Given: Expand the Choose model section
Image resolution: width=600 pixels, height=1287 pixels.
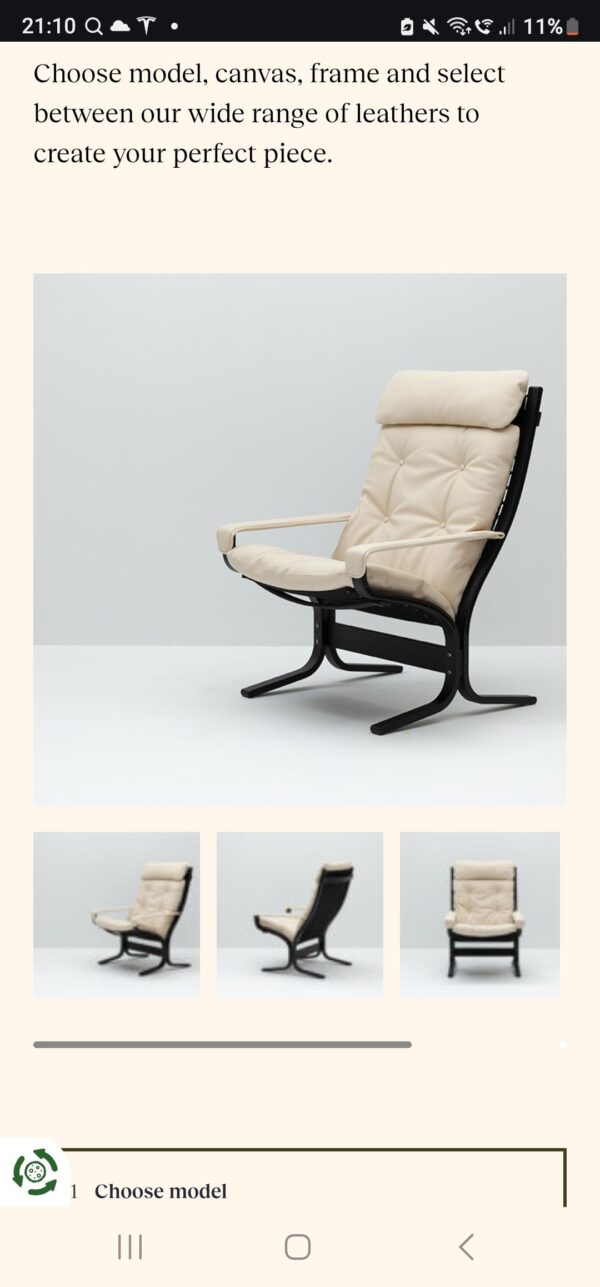Looking at the screenshot, I should pyautogui.click(x=160, y=1191).
